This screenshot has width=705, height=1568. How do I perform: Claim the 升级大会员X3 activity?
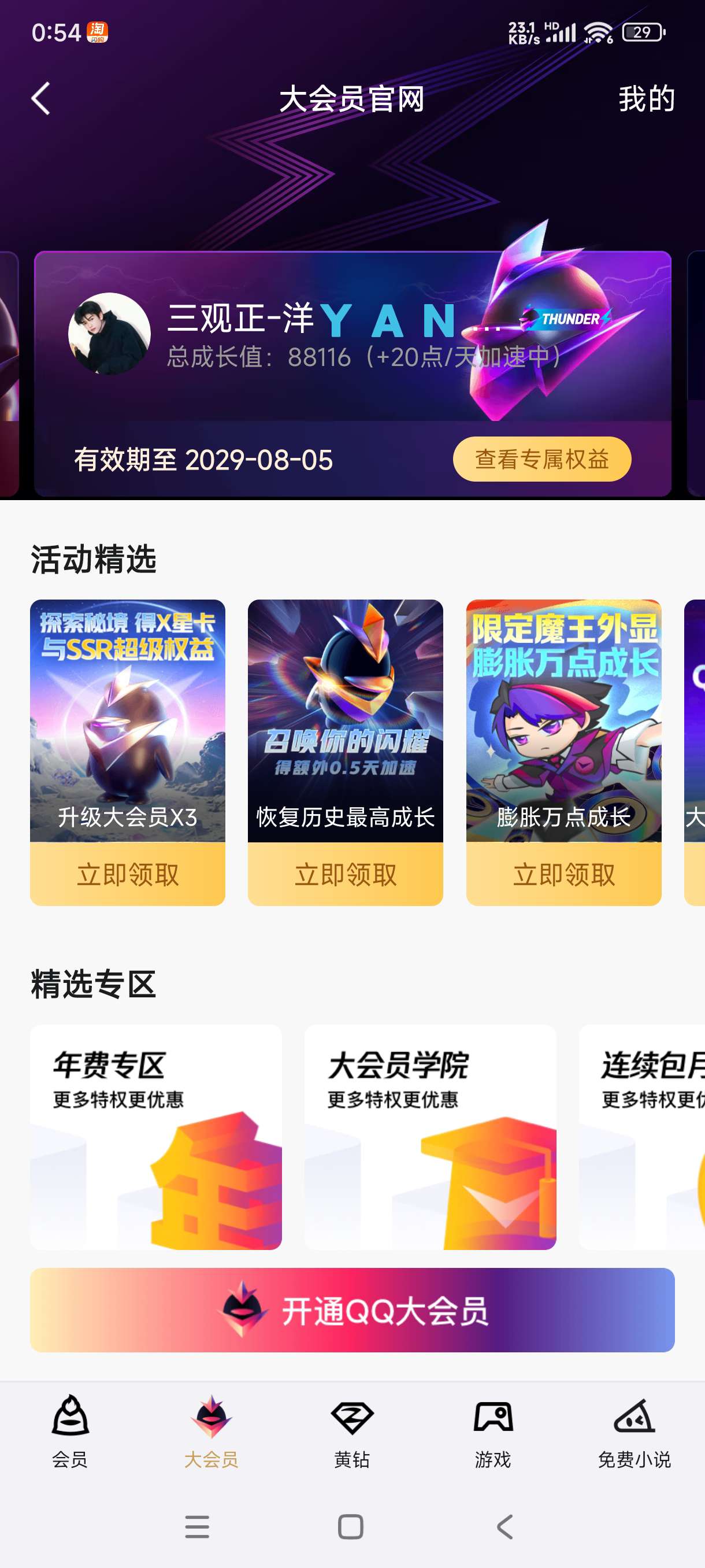[127, 874]
